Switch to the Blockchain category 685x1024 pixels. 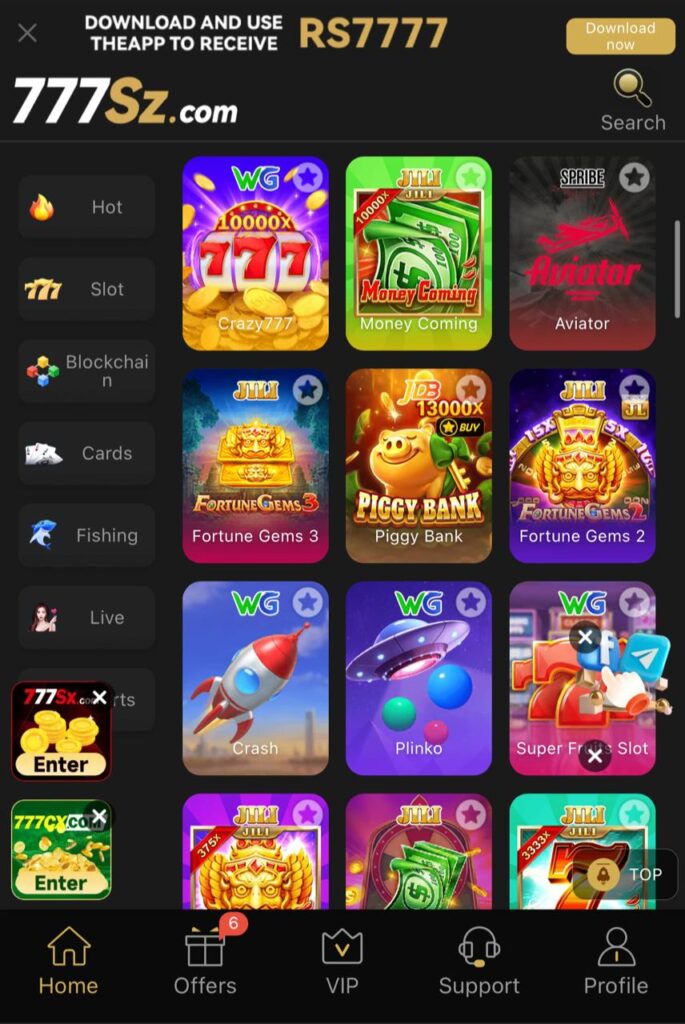click(87, 371)
